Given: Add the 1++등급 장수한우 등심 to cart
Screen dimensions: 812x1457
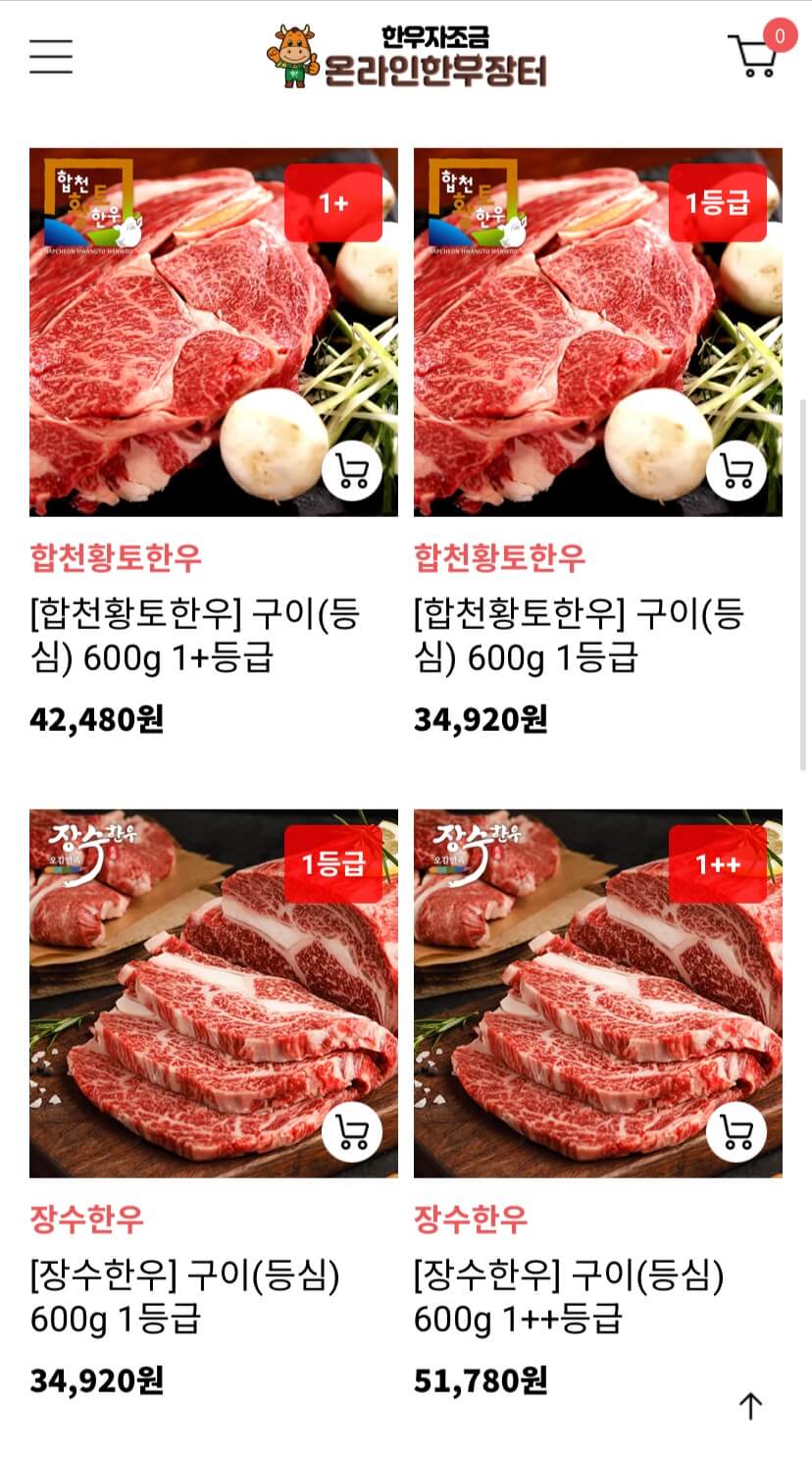Looking at the screenshot, I should point(736,1130).
